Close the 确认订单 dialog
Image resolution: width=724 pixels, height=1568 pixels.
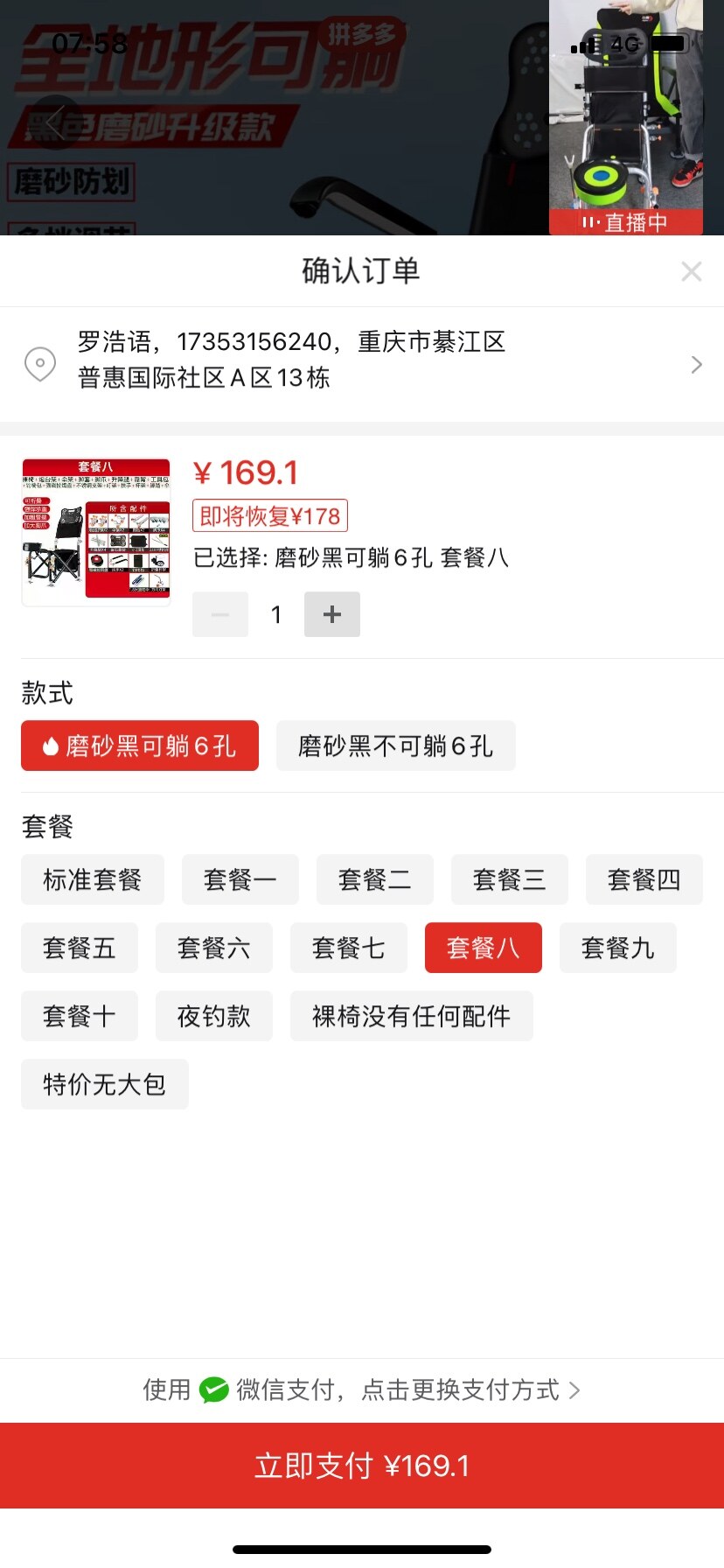691,271
